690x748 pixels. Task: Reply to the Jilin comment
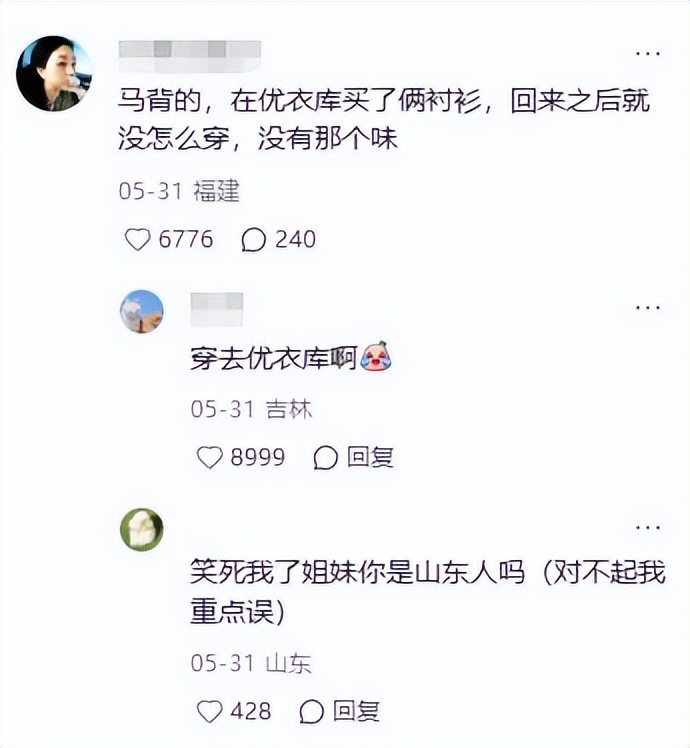354,457
